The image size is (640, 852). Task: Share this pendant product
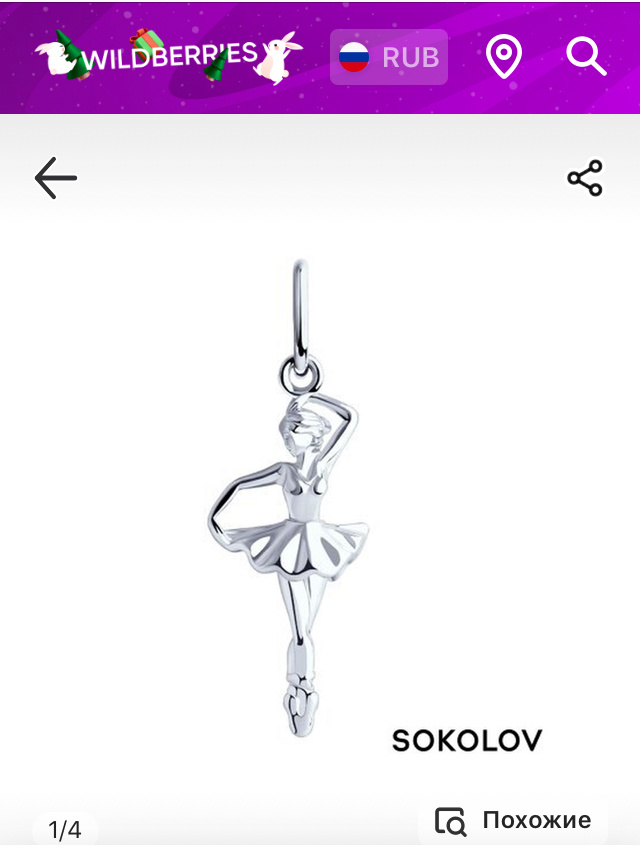585,178
